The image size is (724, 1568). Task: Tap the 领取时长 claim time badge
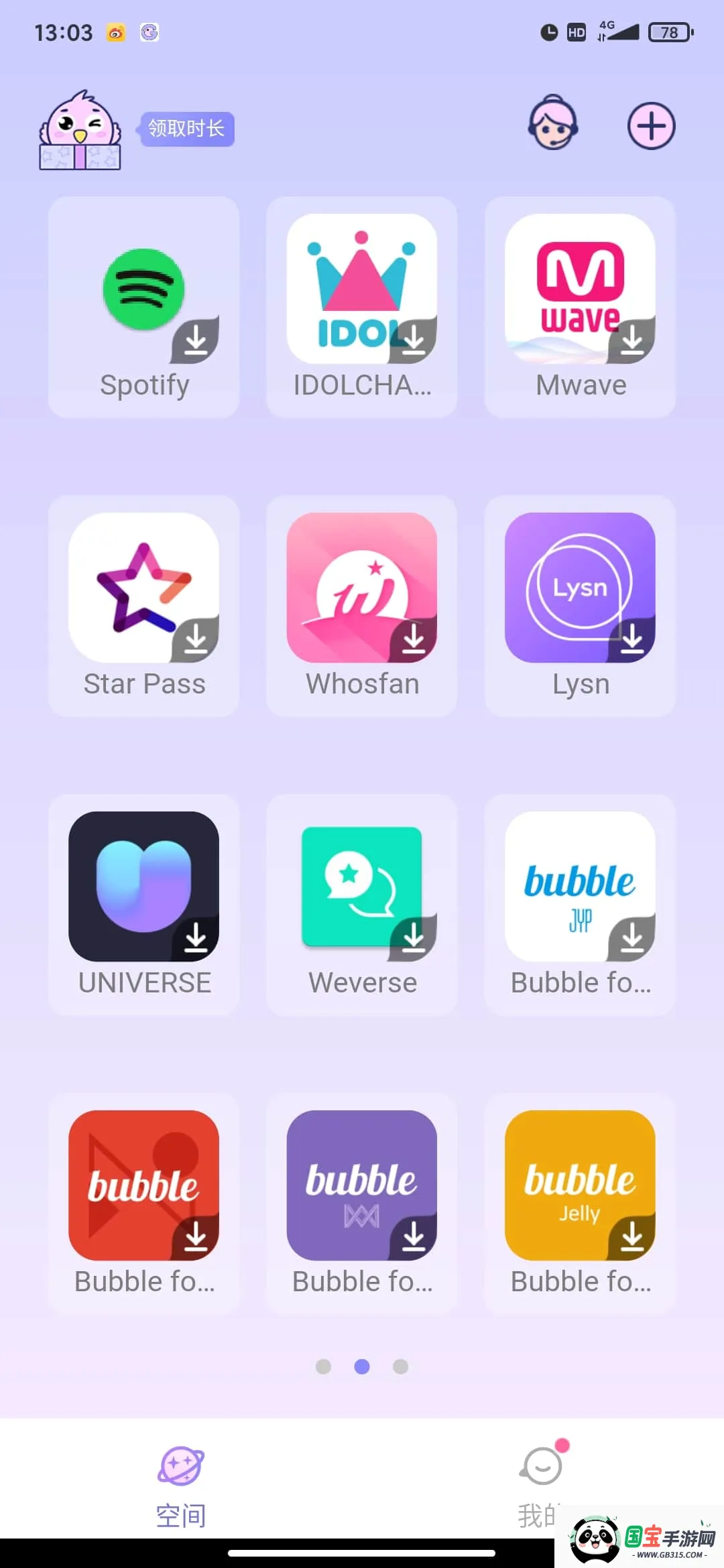coord(186,129)
